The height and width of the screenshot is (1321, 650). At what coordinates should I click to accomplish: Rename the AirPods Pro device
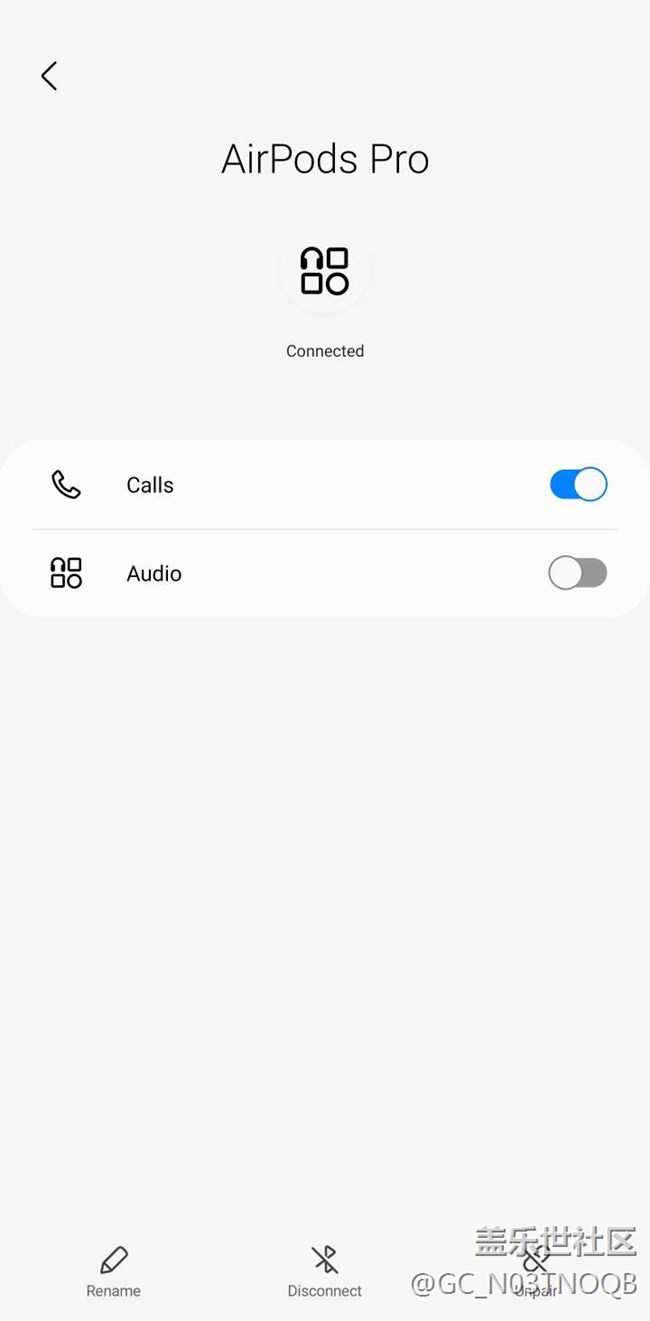[113, 1272]
